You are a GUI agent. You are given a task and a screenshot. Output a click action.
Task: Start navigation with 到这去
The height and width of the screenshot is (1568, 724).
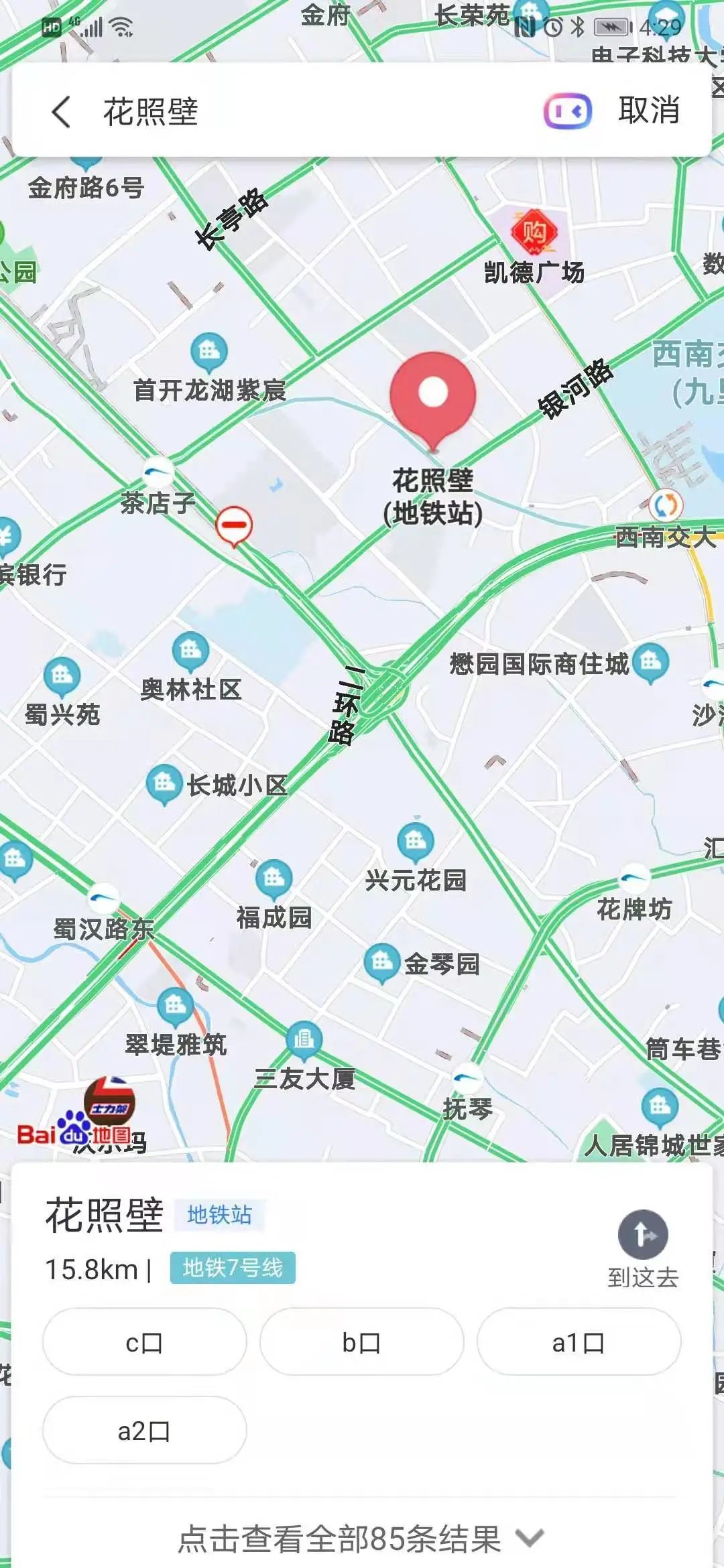click(x=643, y=1249)
